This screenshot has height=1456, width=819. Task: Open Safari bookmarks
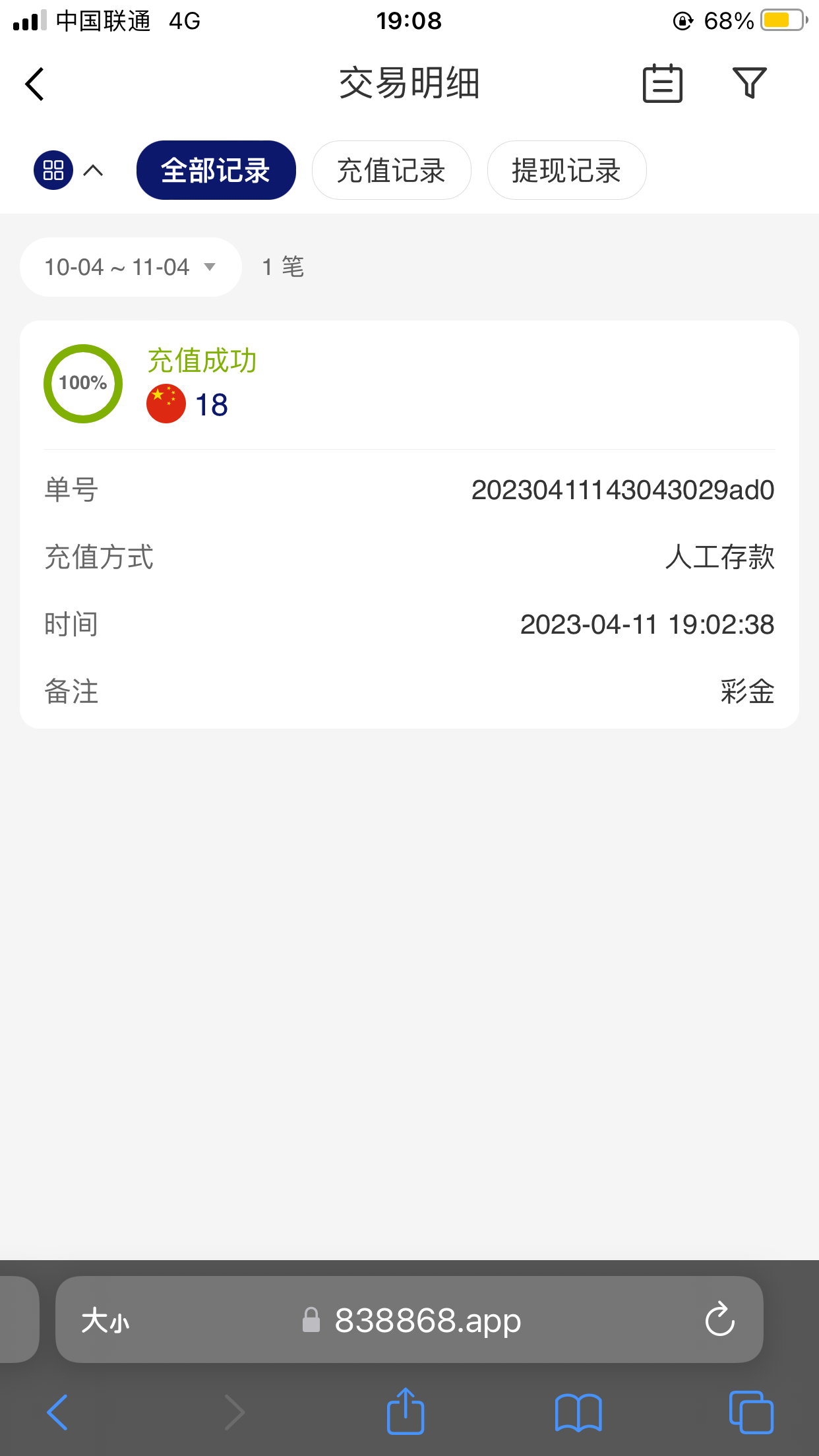pyautogui.click(x=578, y=1412)
